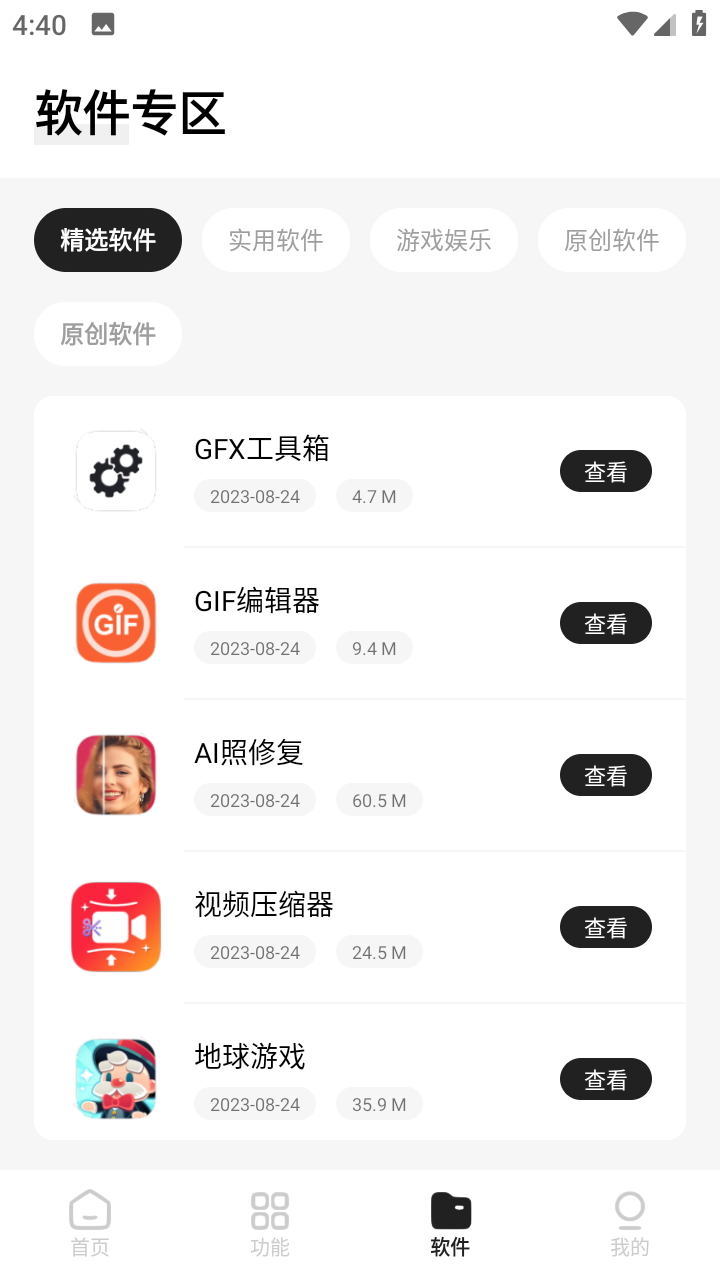
Task: Open 查看 button next to AI照修复
Action: [x=605, y=775]
